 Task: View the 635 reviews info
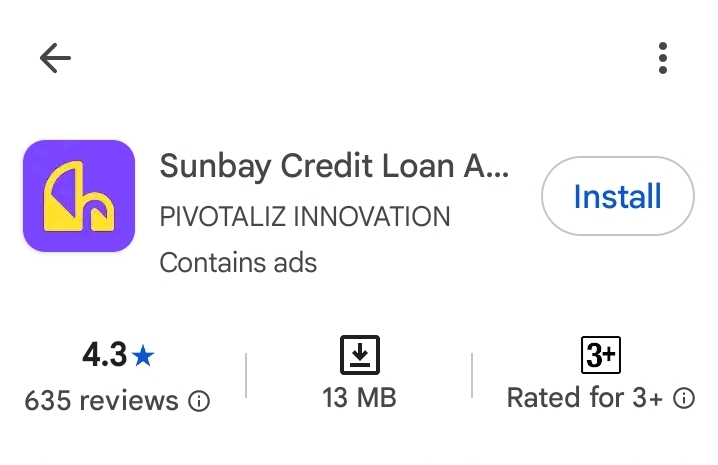click(x=198, y=402)
